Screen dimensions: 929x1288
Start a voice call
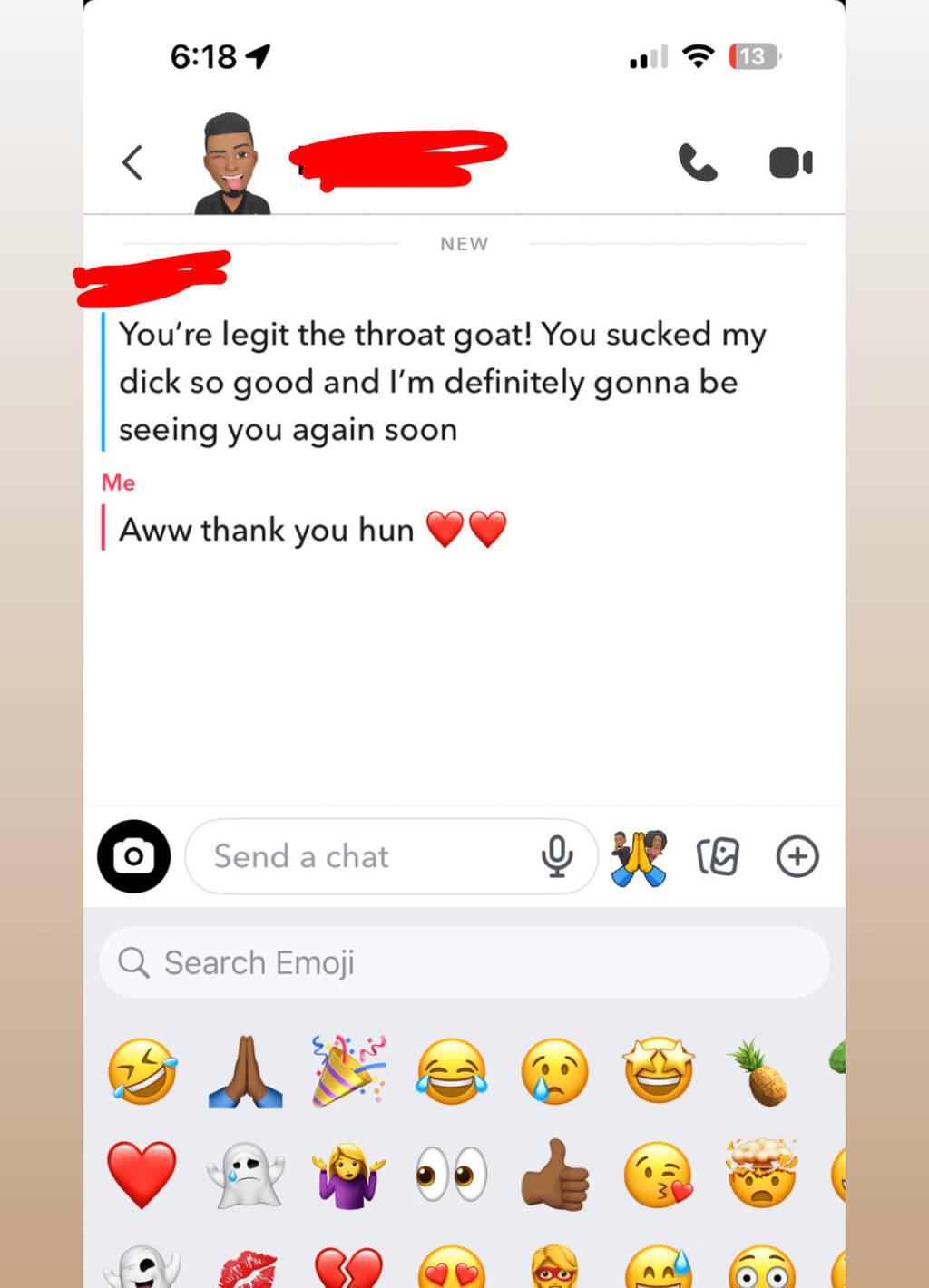(x=697, y=163)
